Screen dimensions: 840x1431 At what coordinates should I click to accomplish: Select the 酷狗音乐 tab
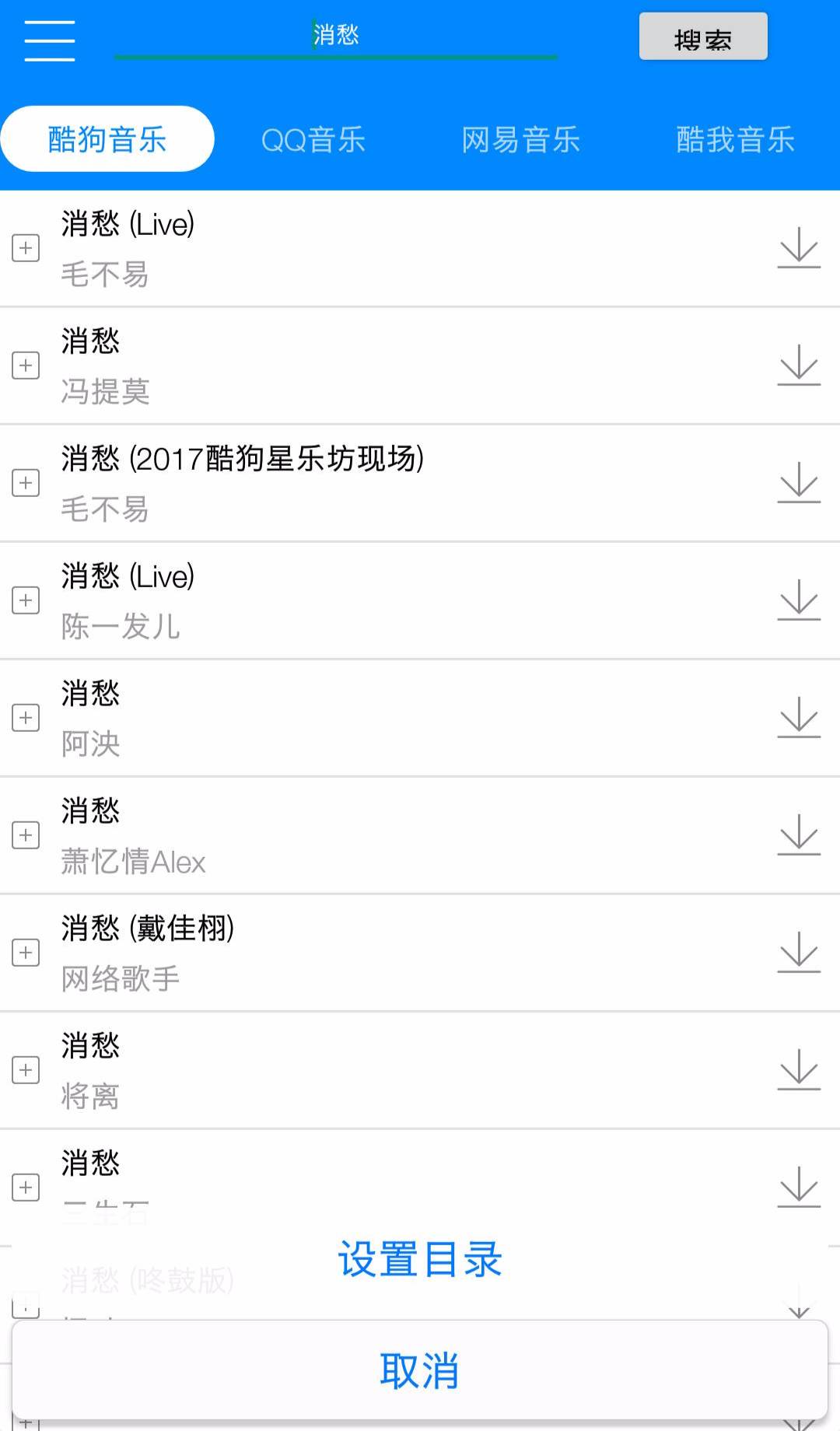pos(107,140)
